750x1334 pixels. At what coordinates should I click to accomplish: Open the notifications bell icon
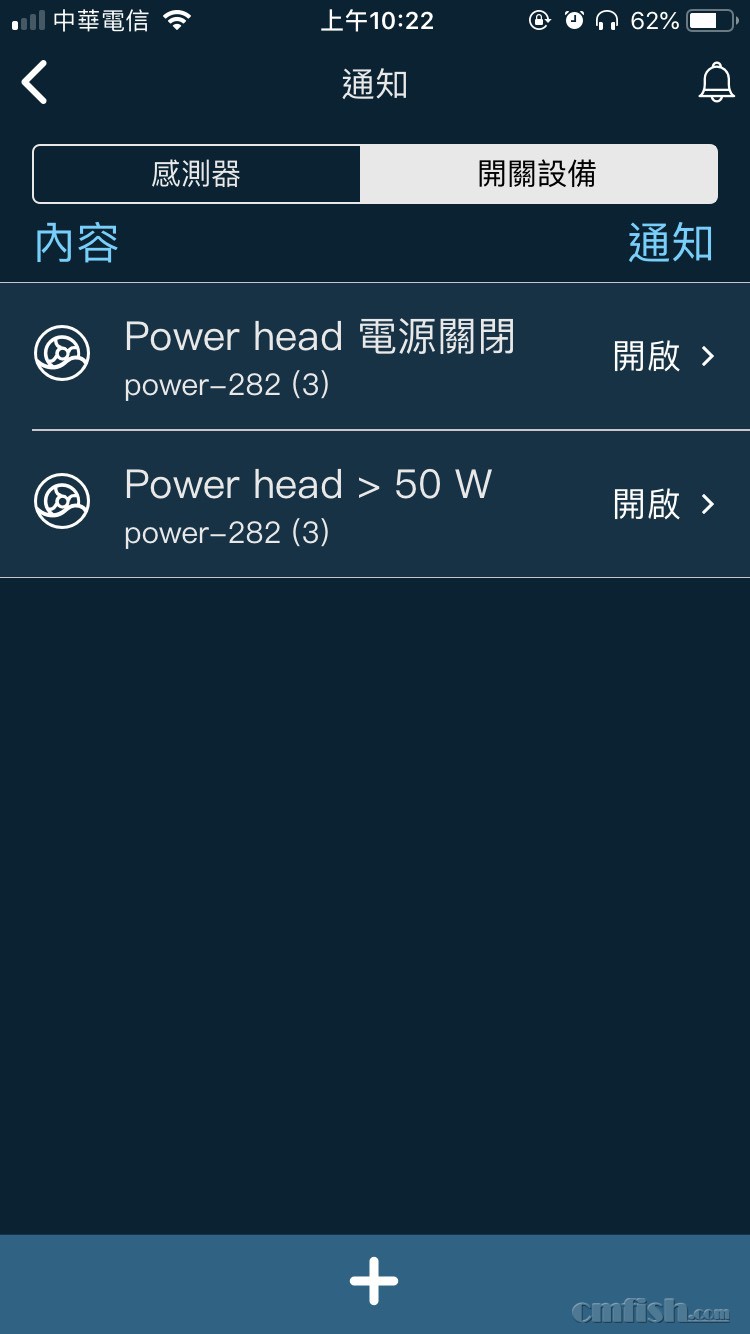click(x=715, y=83)
